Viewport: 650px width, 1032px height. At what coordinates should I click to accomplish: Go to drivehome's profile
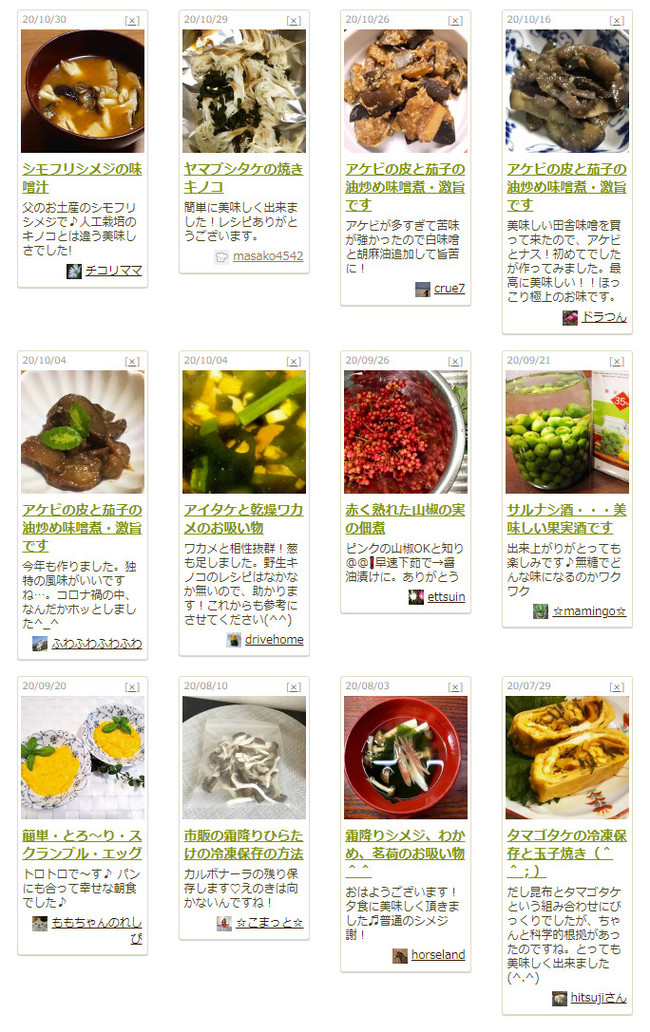(273, 639)
